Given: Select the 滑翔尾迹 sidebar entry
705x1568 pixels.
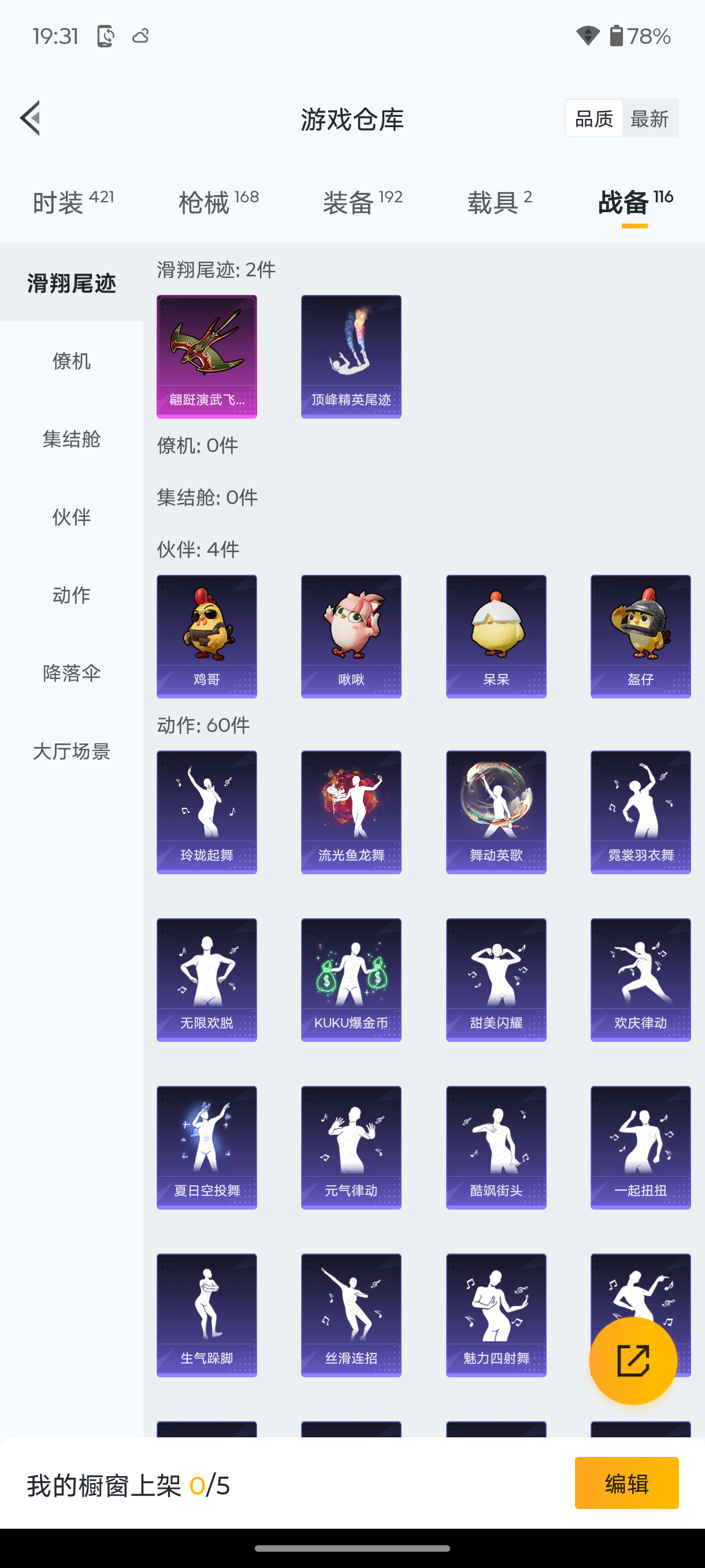Looking at the screenshot, I should click(71, 282).
